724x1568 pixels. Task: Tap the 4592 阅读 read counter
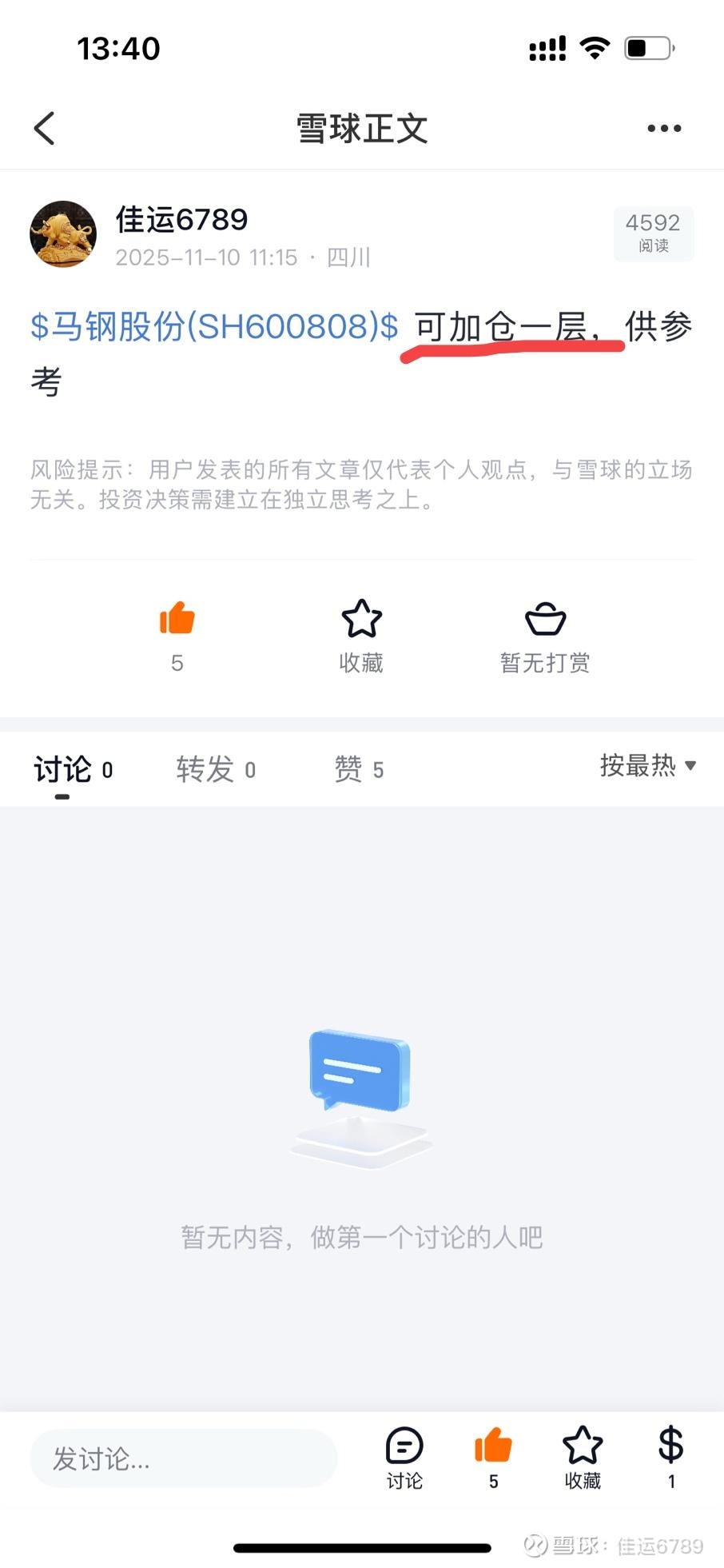click(x=653, y=233)
